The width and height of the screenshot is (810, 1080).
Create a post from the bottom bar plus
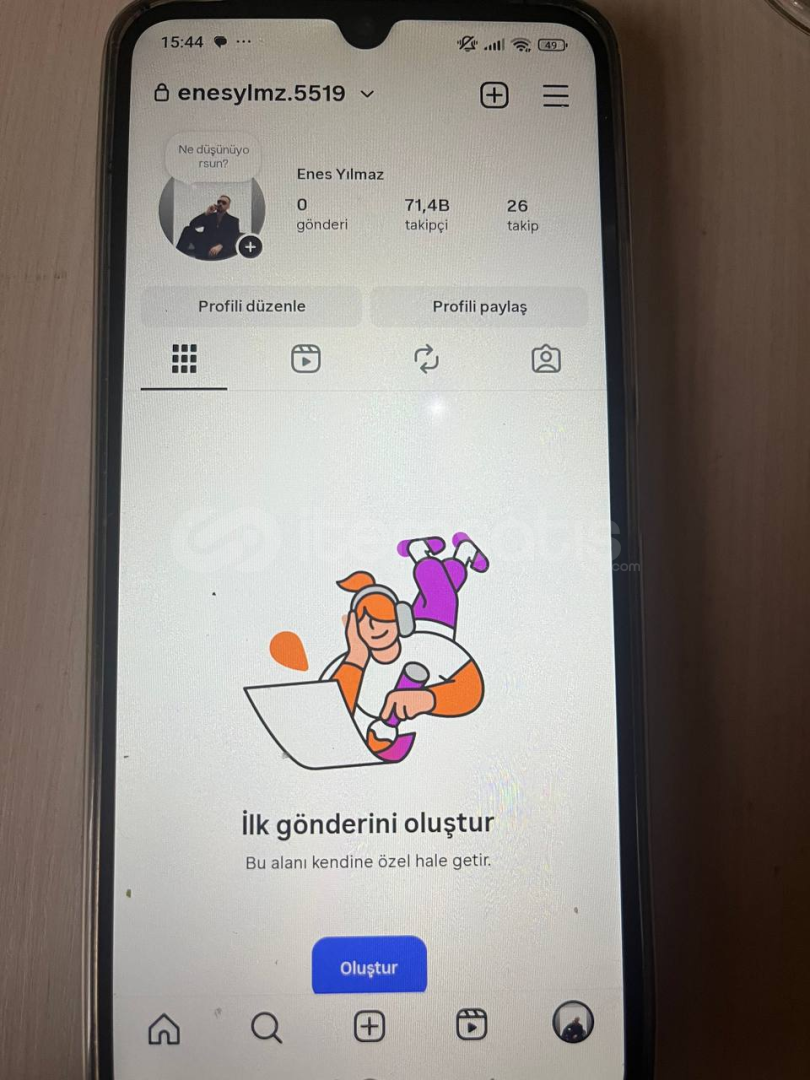point(369,1026)
